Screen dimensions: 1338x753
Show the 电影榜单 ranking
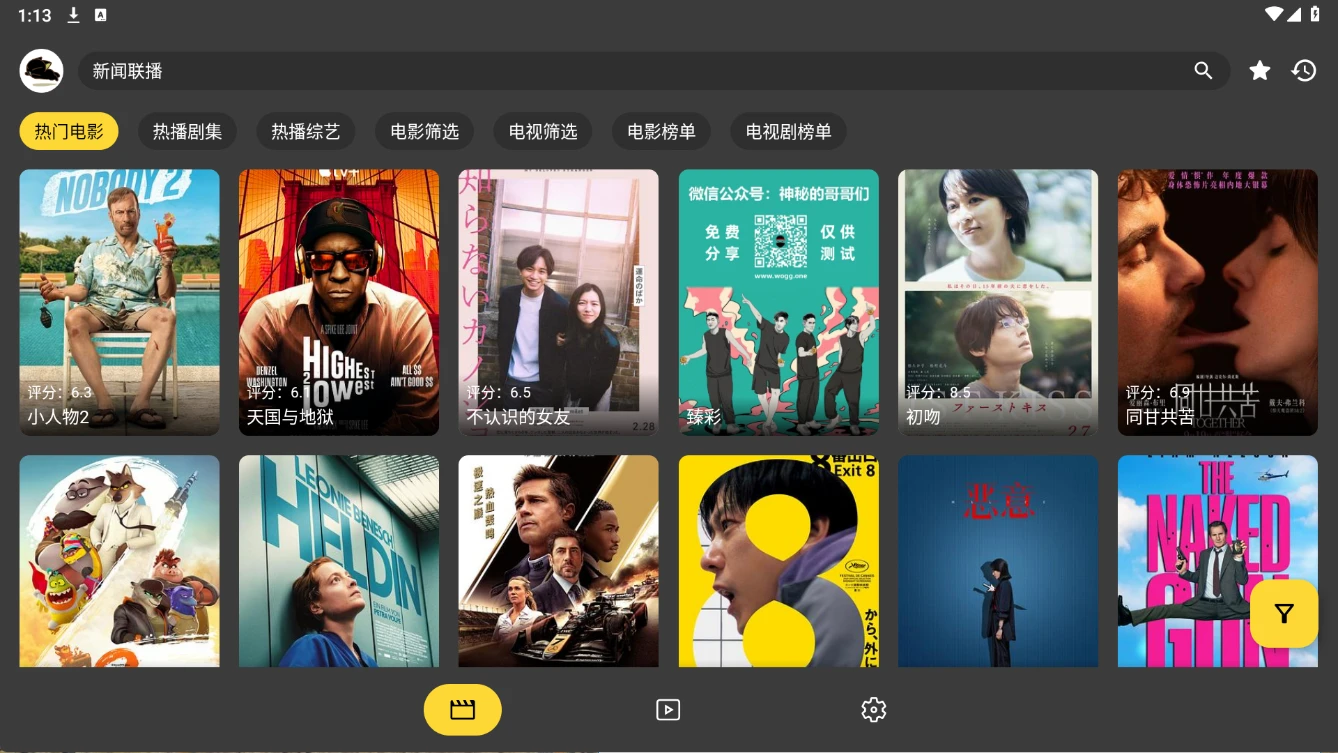pyautogui.click(x=661, y=132)
